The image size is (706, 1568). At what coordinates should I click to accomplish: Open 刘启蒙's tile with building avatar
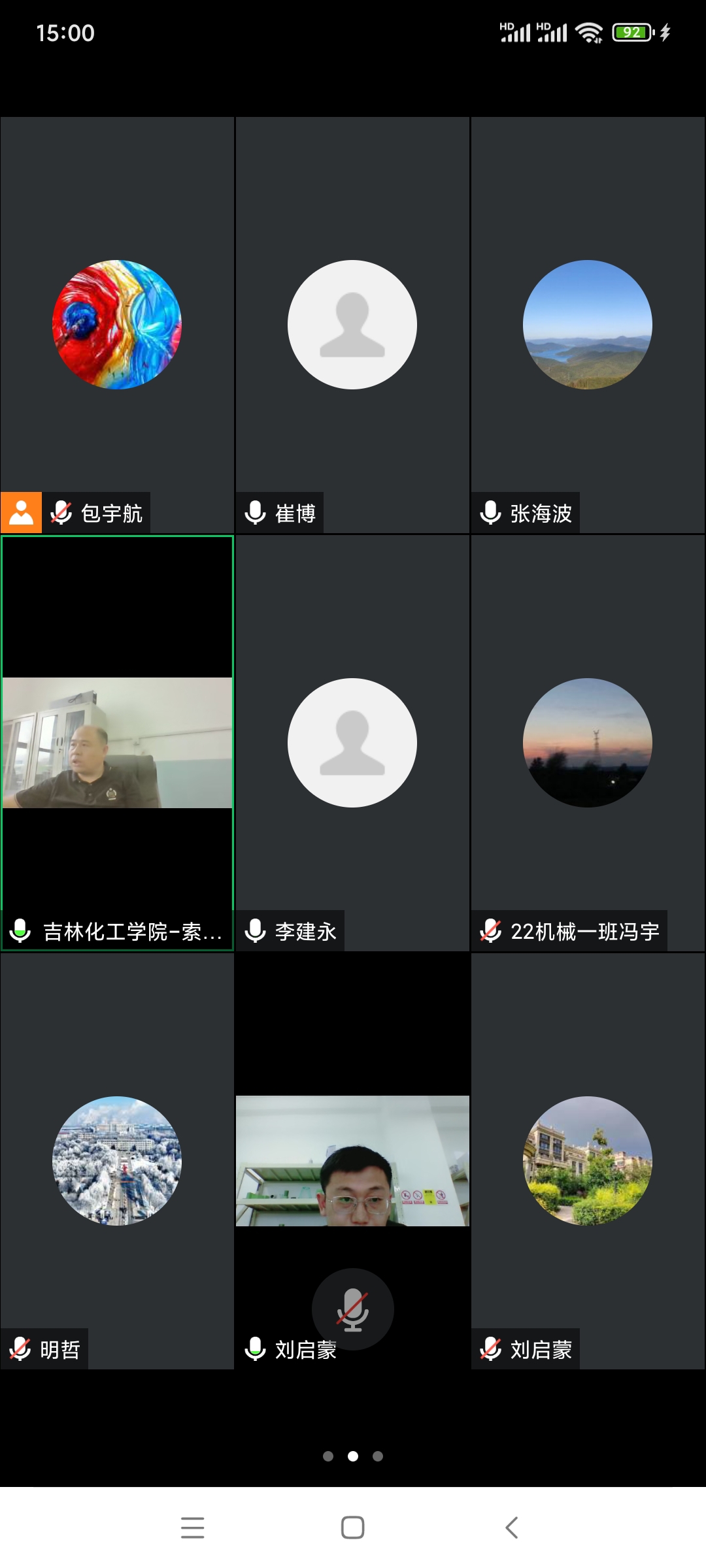tap(588, 1161)
